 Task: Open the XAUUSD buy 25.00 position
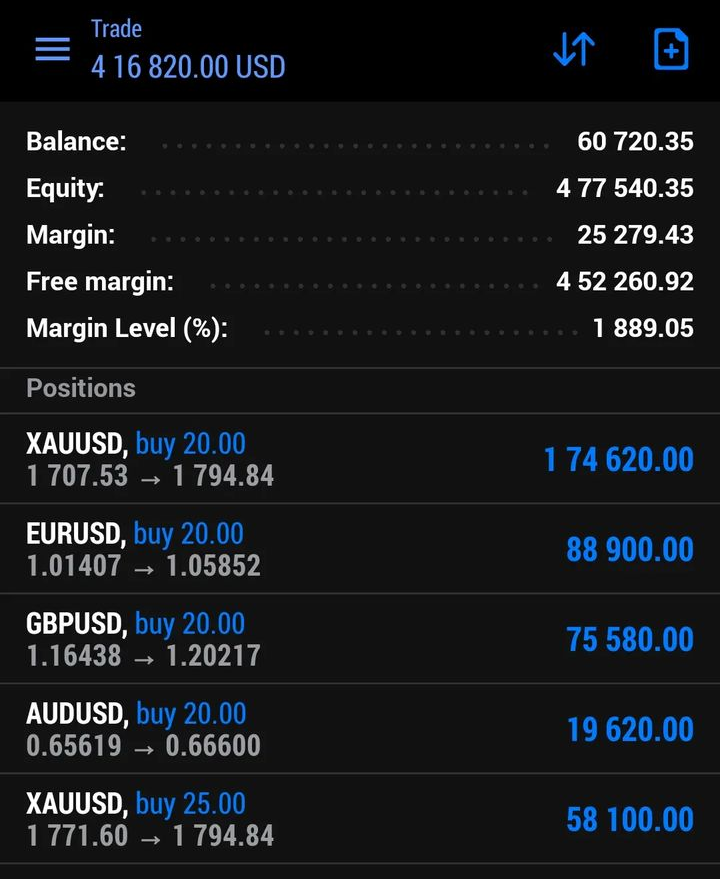pyautogui.click(x=360, y=819)
